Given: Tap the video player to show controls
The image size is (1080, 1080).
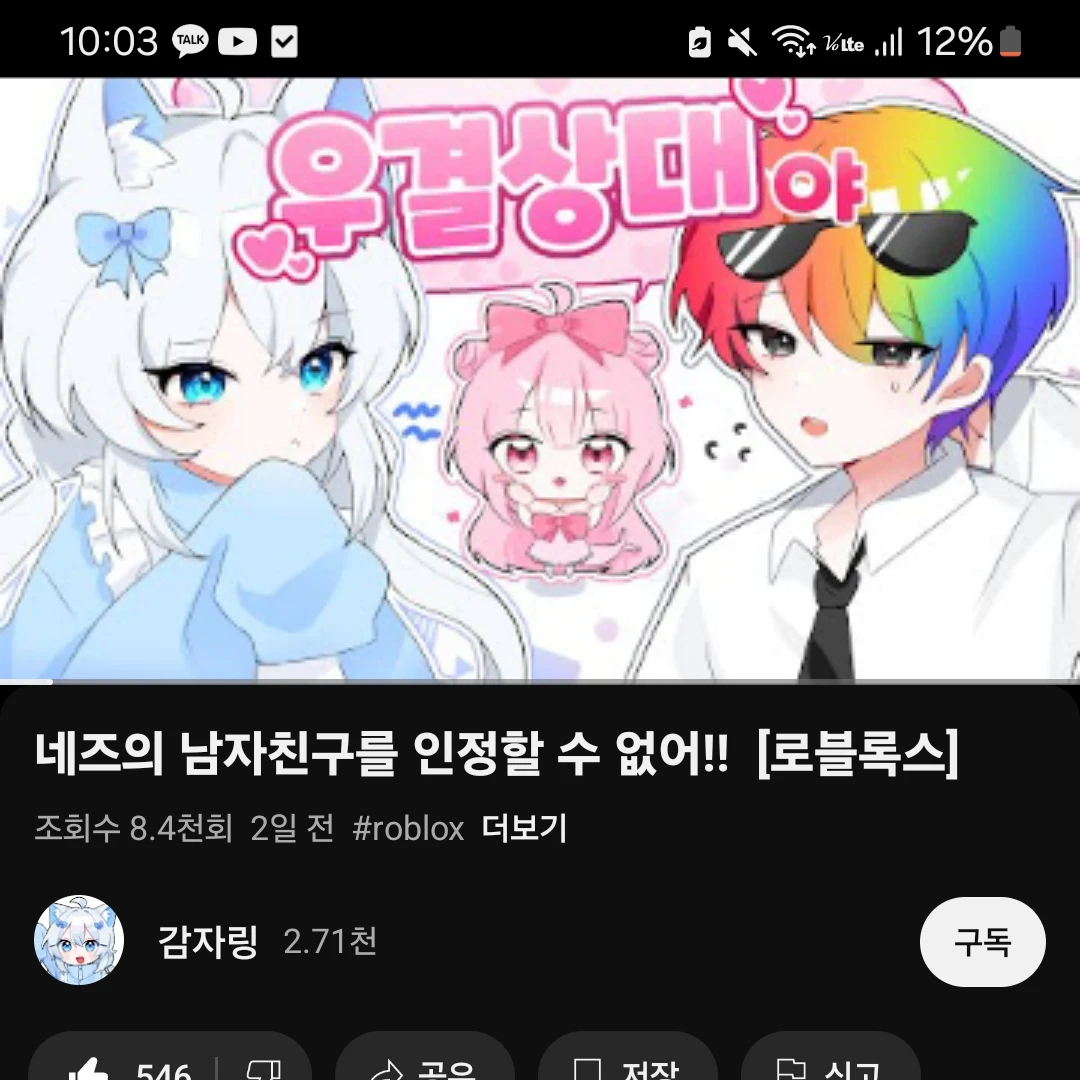Looking at the screenshot, I should click(540, 380).
